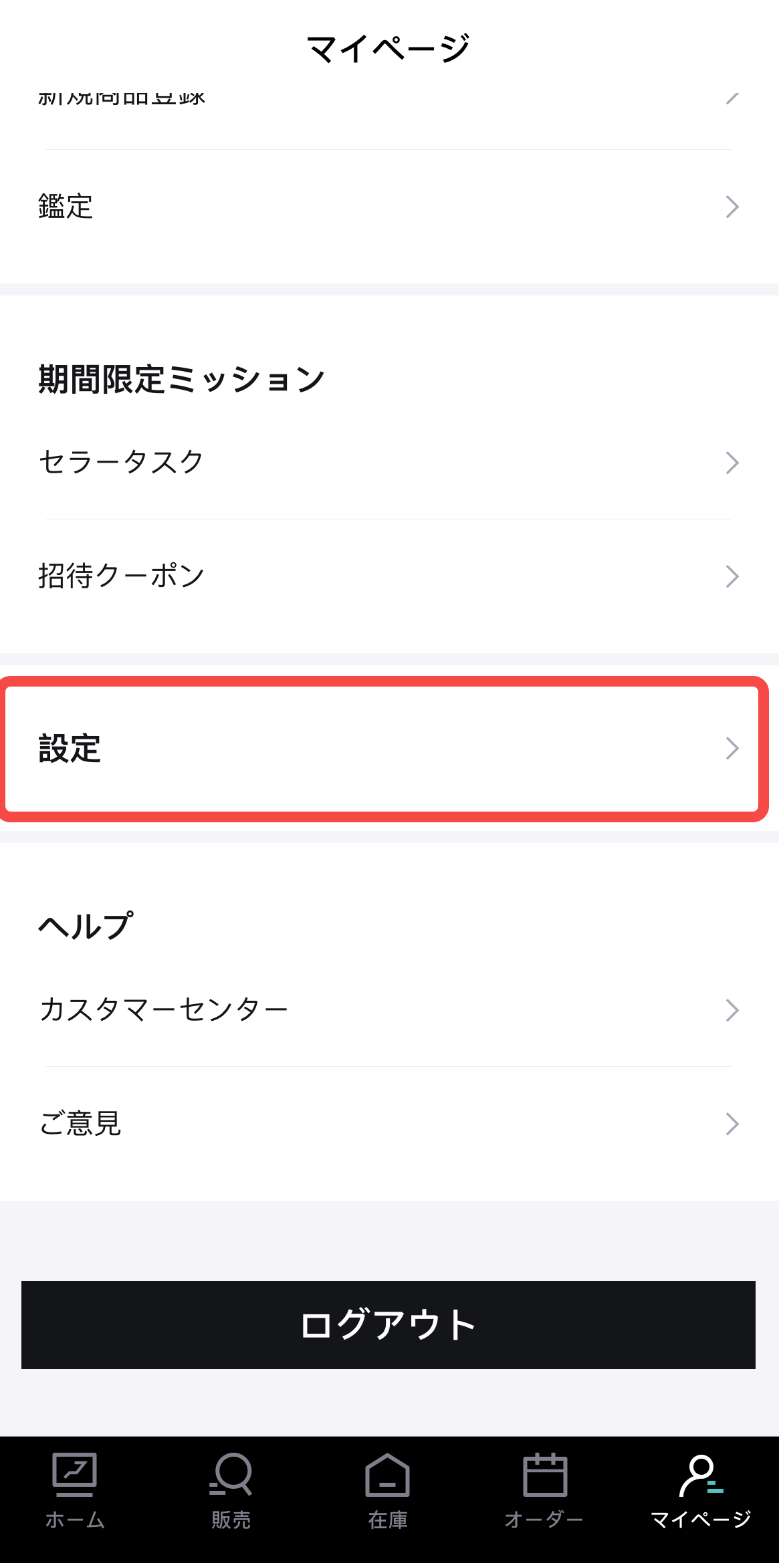Screen dimensions: 779x1563
Task: Switch to the 販売 tab
Action: (231, 1492)
